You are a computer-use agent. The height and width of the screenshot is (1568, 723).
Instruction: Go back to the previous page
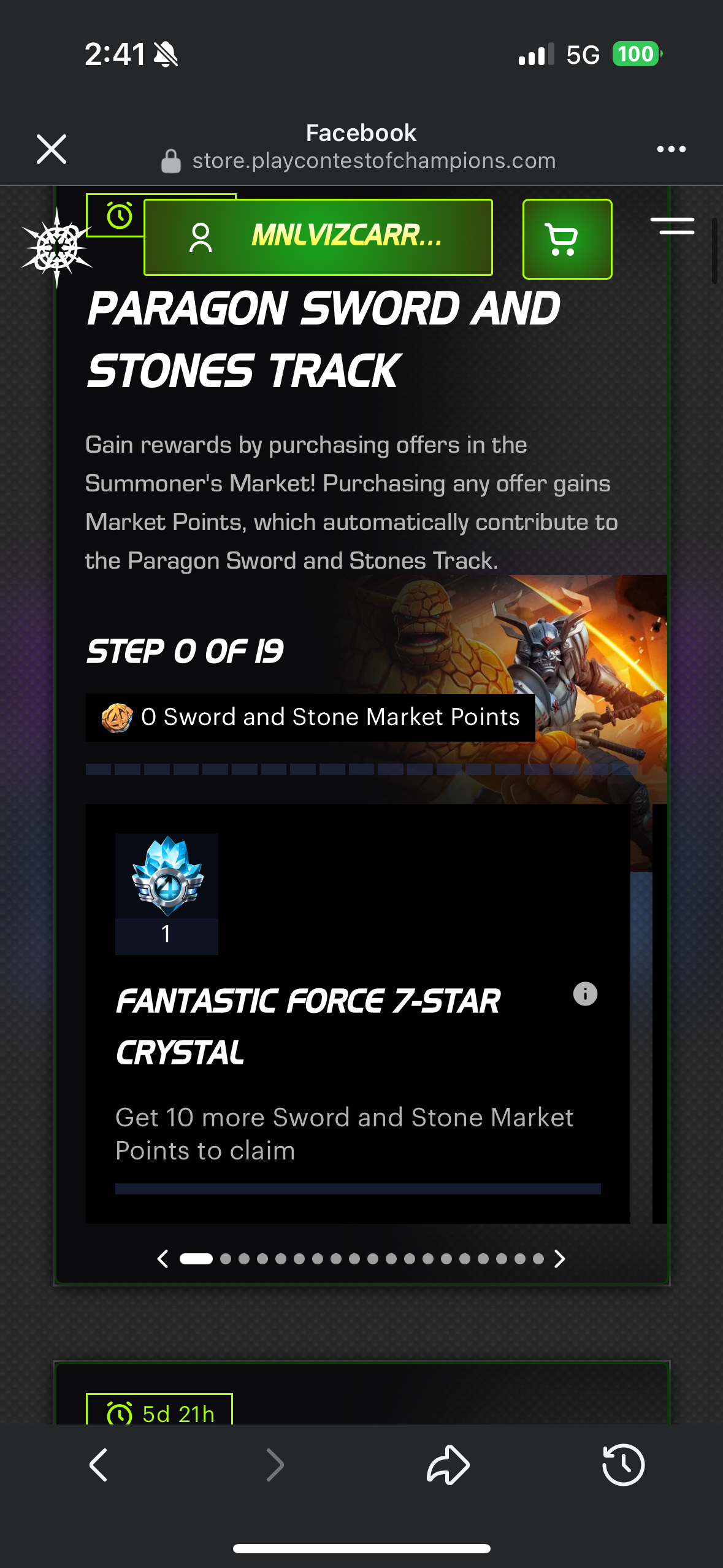click(98, 1465)
